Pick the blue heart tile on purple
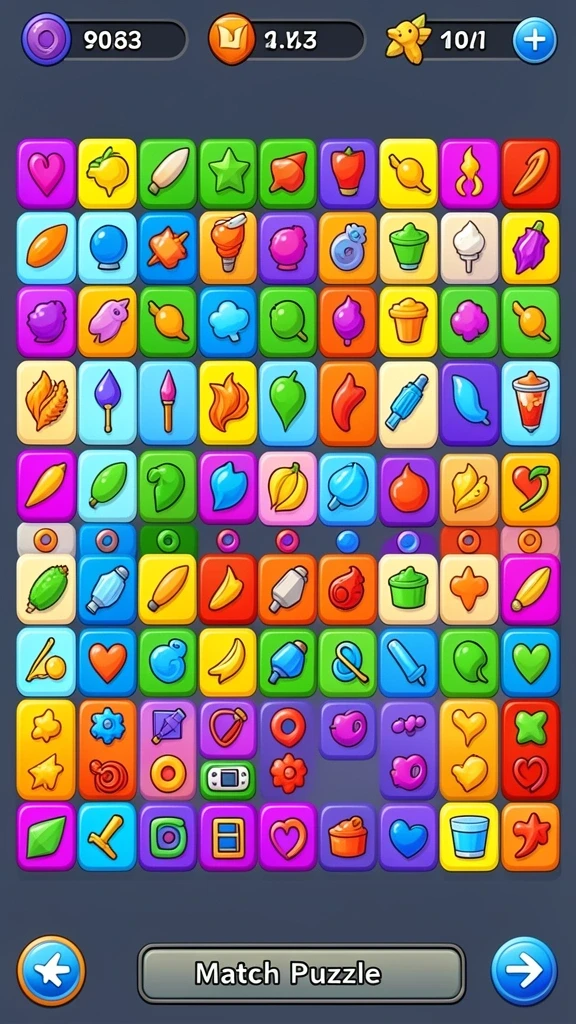Image resolution: width=576 pixels, height=1024 pixels. pyautogui.click(x=409, y=837)
